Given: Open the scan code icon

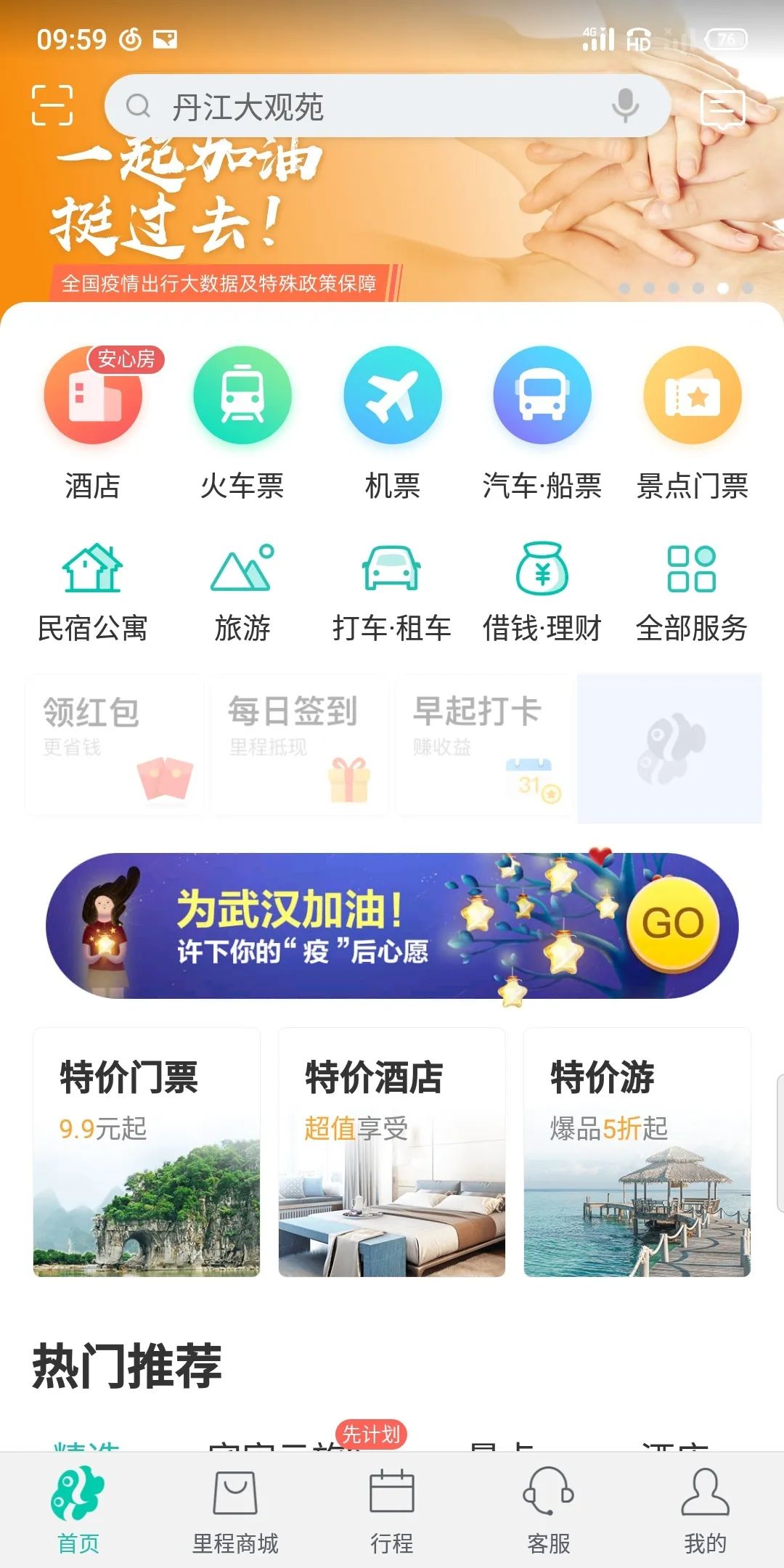Looking at the screenshot, I should tap(52, 106).
